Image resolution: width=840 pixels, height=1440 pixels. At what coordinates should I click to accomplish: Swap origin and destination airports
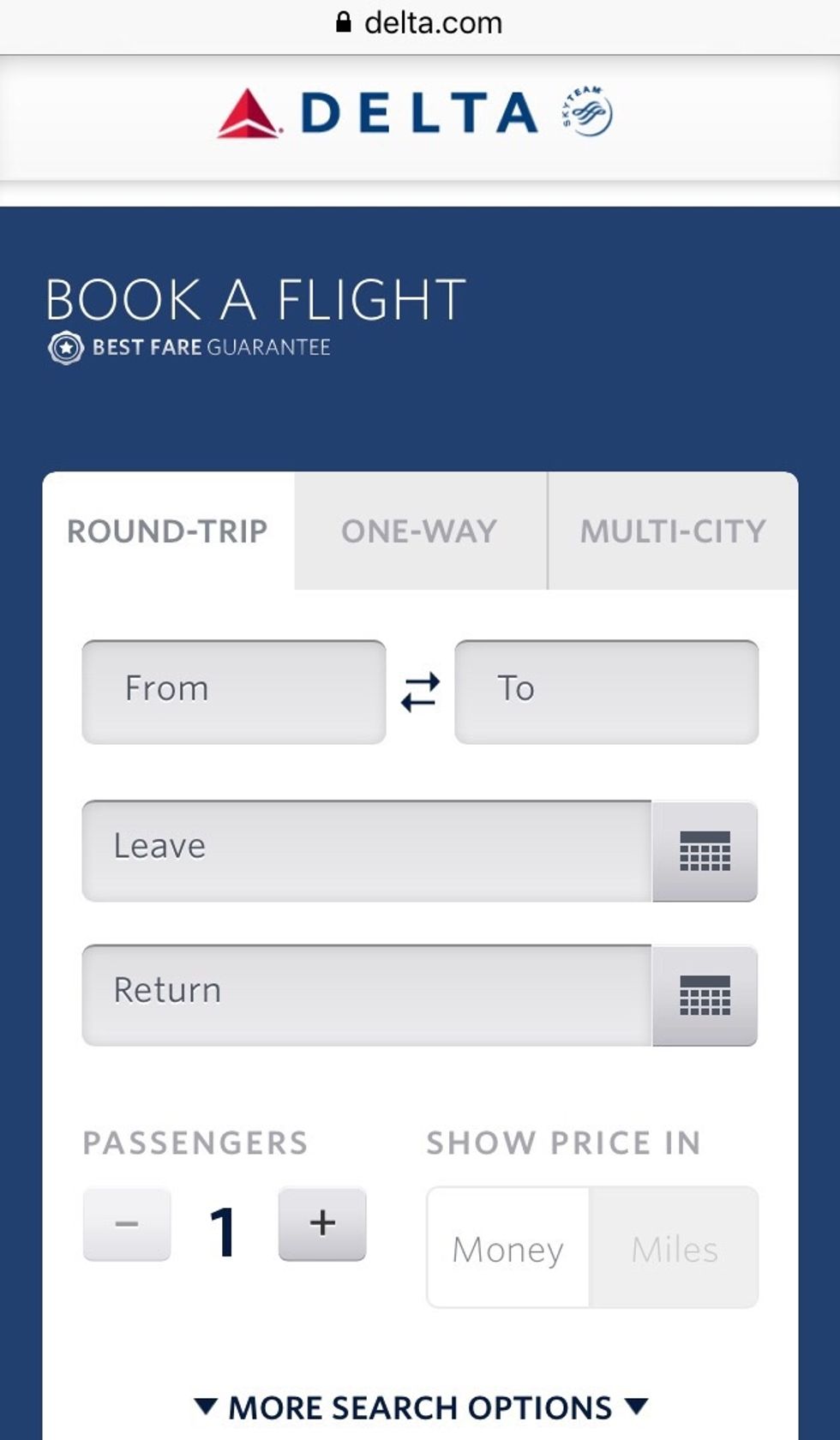tap(420, 691)
